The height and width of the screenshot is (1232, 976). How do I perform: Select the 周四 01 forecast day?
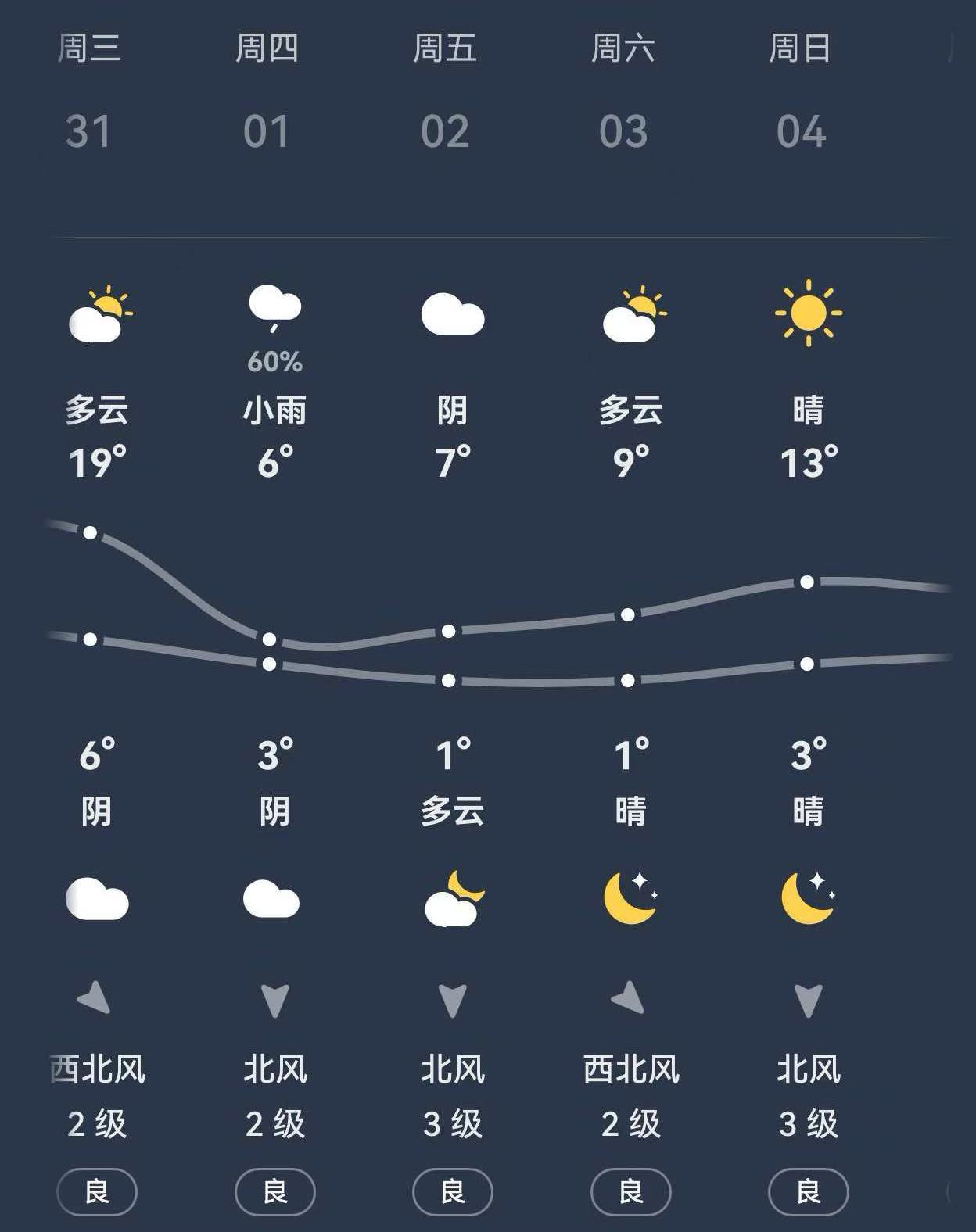point(267,90)
